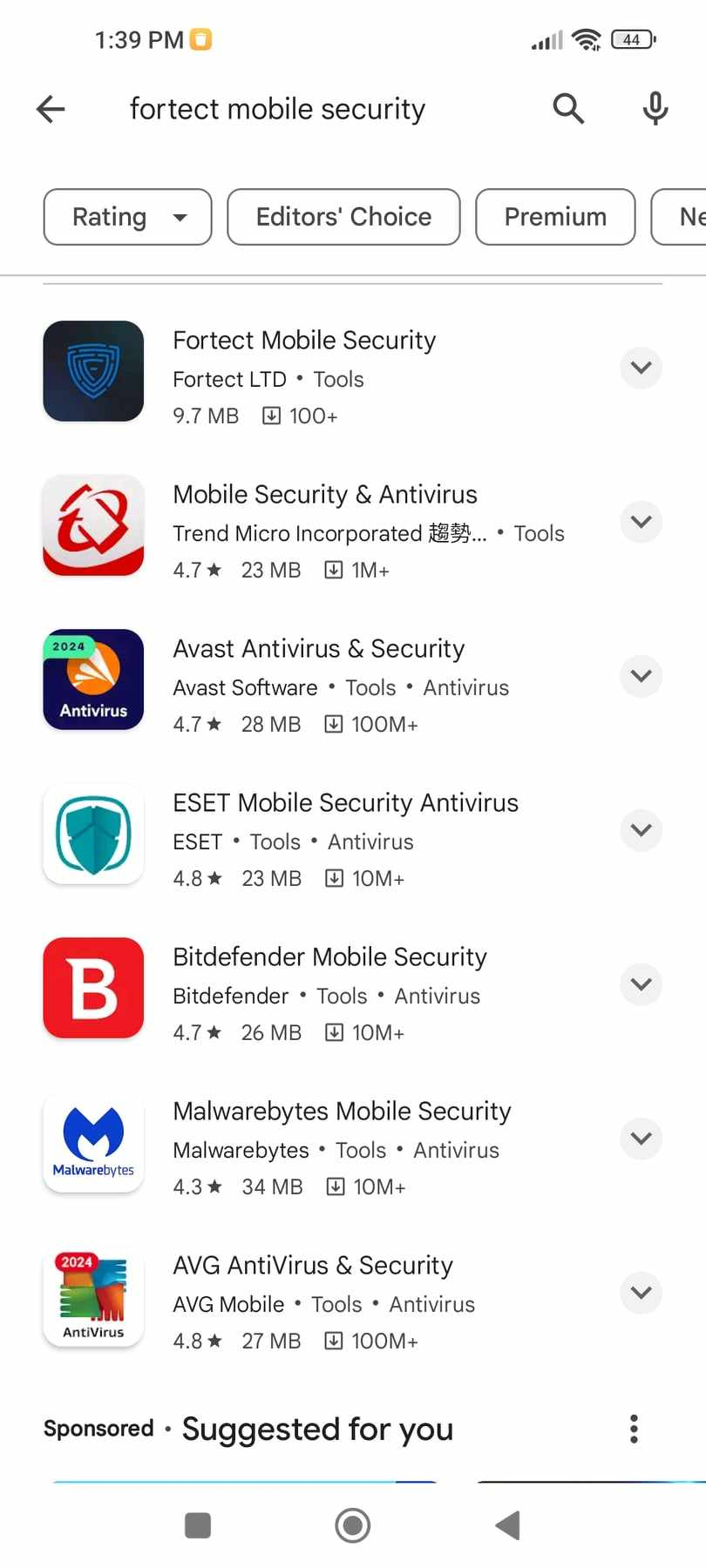The height and width of the screenshot is (1568, 706).
Task: Open AVG AntiVirus via its app icon
Action: tap(93, 1296)
